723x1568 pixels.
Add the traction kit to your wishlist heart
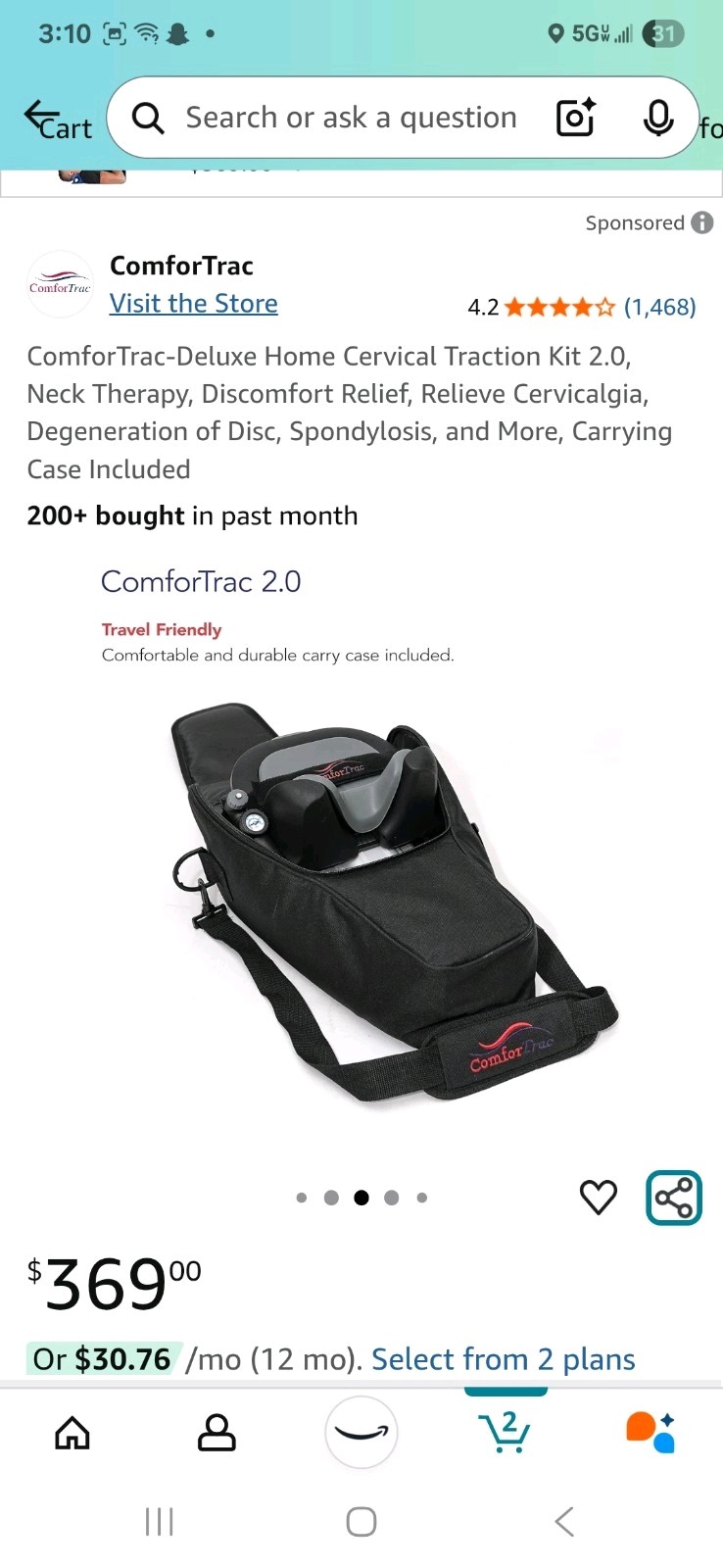598,1197
